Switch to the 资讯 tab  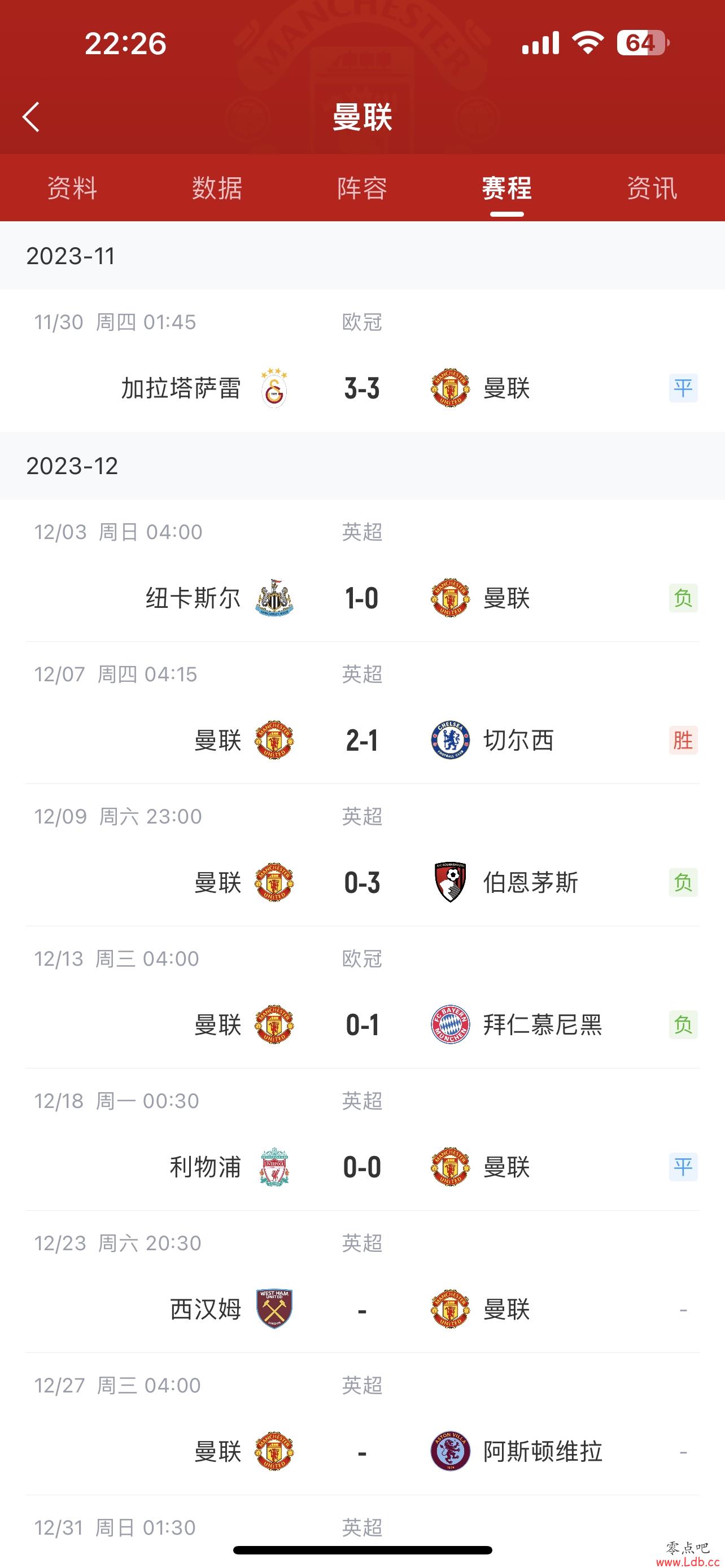[x=652, y=188]
